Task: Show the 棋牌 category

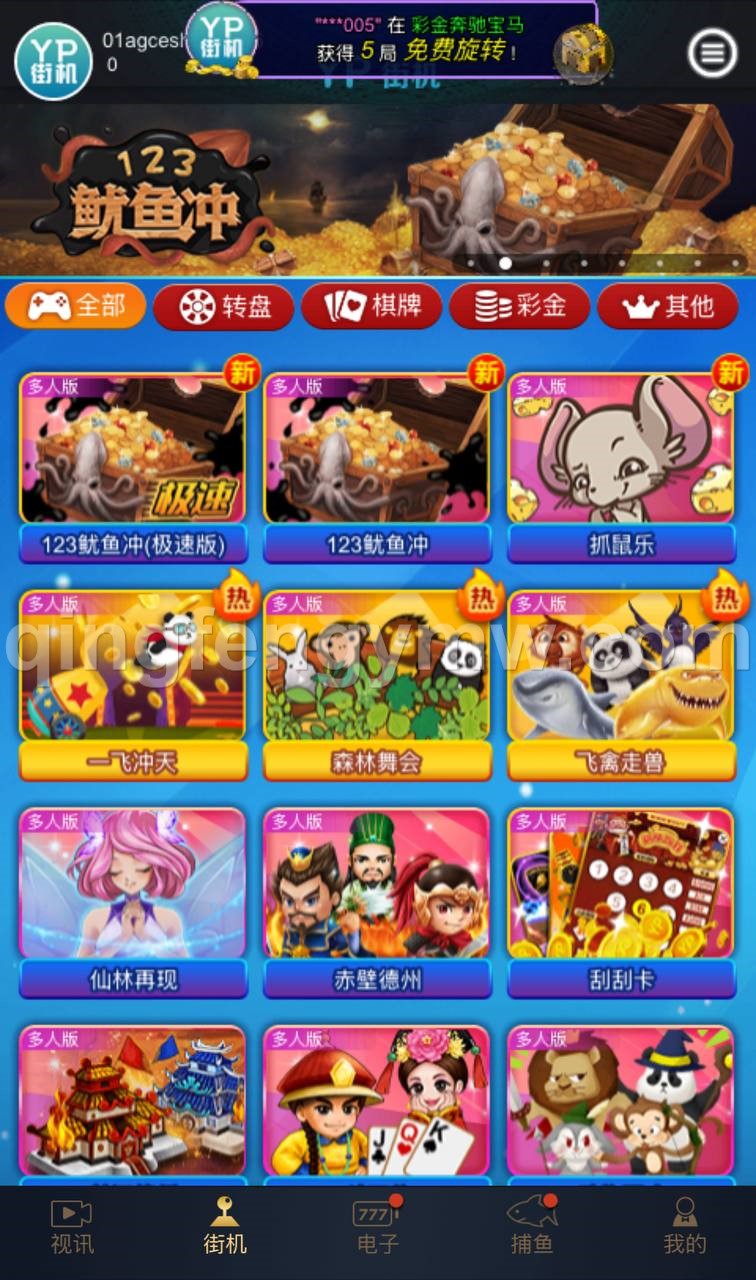Action: (372, 306)
